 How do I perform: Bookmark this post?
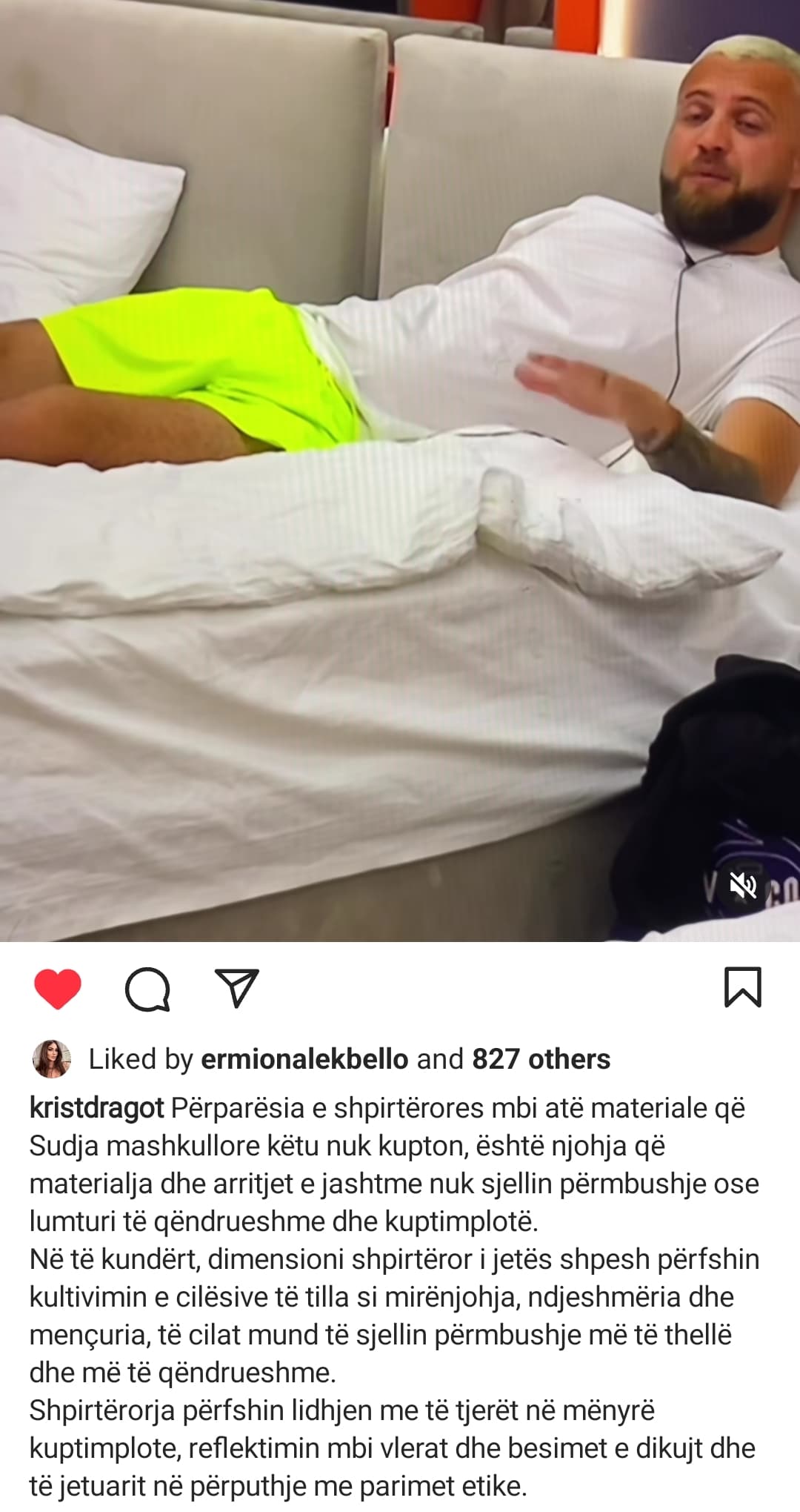(x=742, y=988)
